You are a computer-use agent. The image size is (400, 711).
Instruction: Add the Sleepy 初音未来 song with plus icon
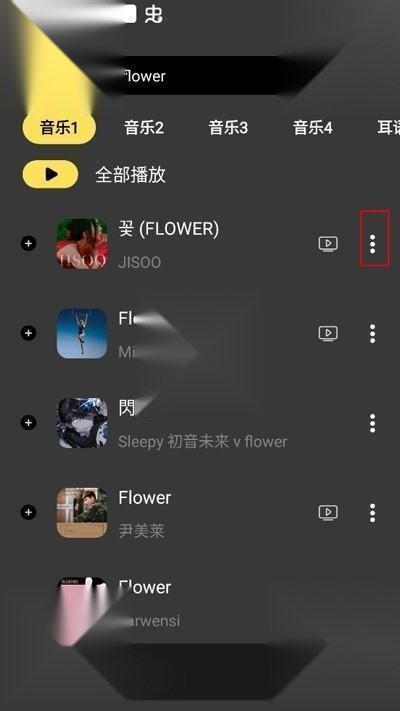point(28,423)
